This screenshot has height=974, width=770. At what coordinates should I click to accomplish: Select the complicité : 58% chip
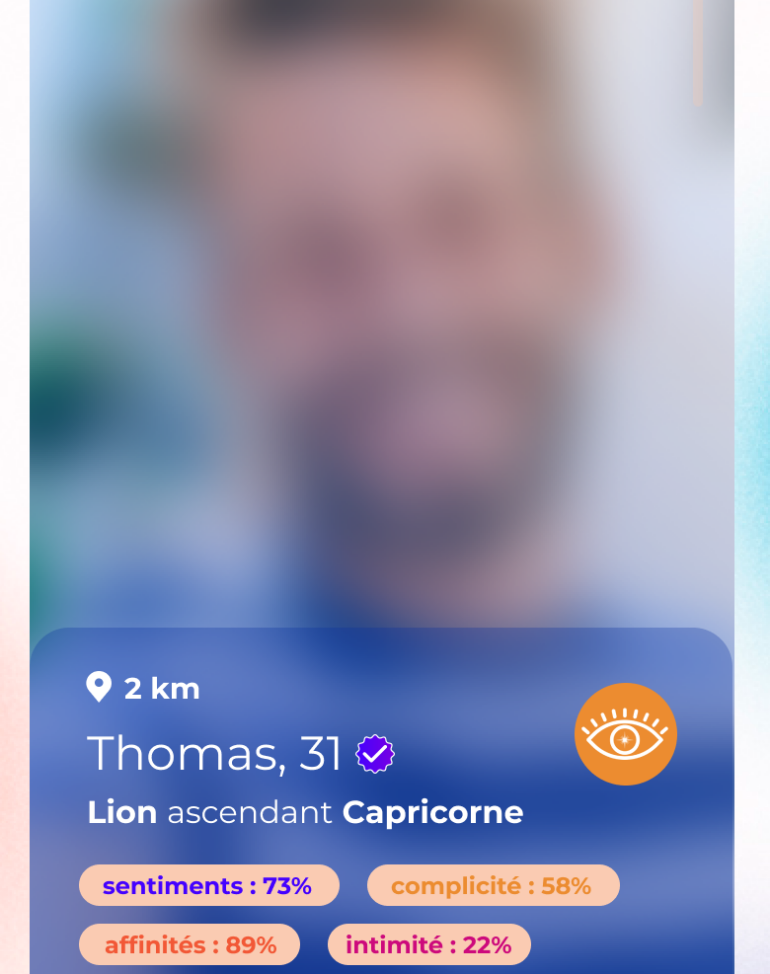pos(493,885)
